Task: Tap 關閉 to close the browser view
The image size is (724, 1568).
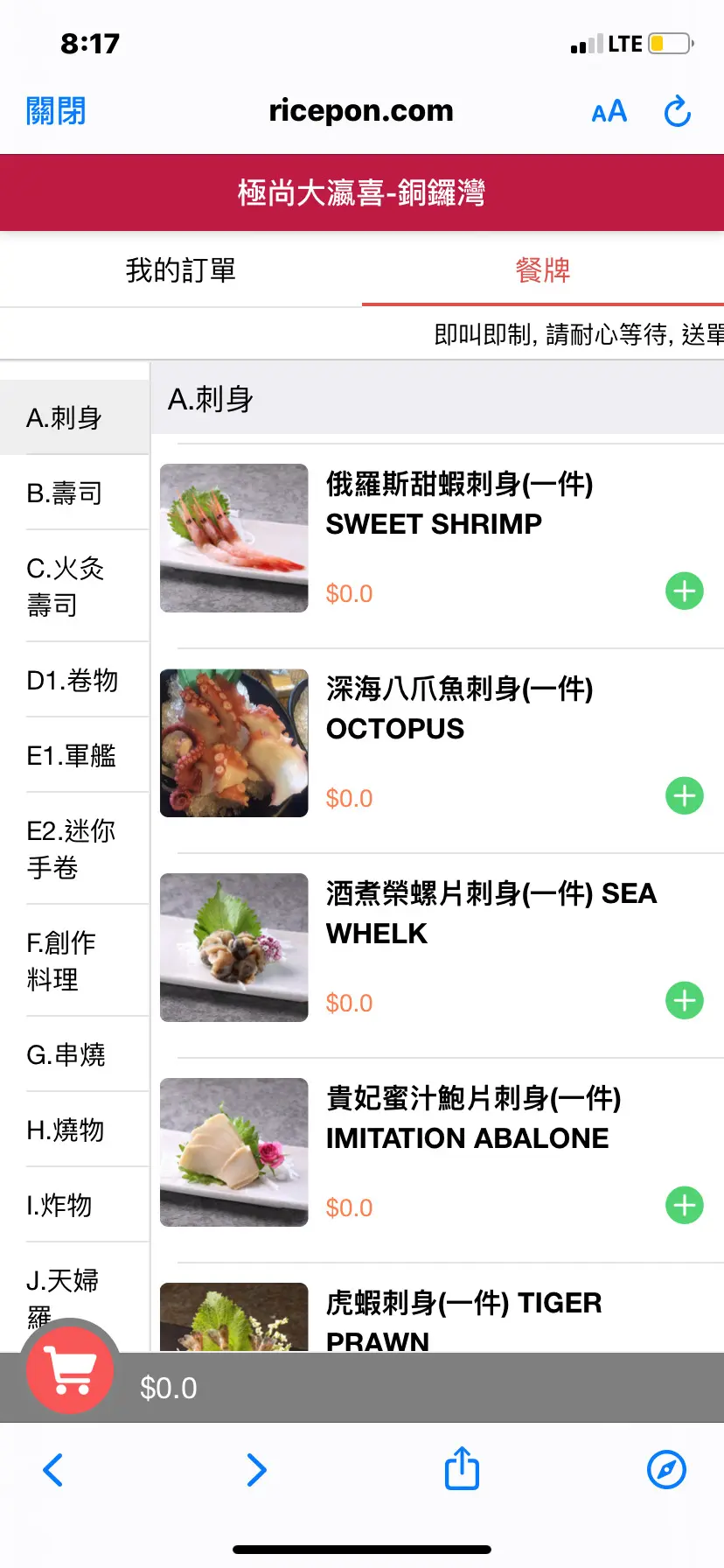Action: [x=56, y=112]
